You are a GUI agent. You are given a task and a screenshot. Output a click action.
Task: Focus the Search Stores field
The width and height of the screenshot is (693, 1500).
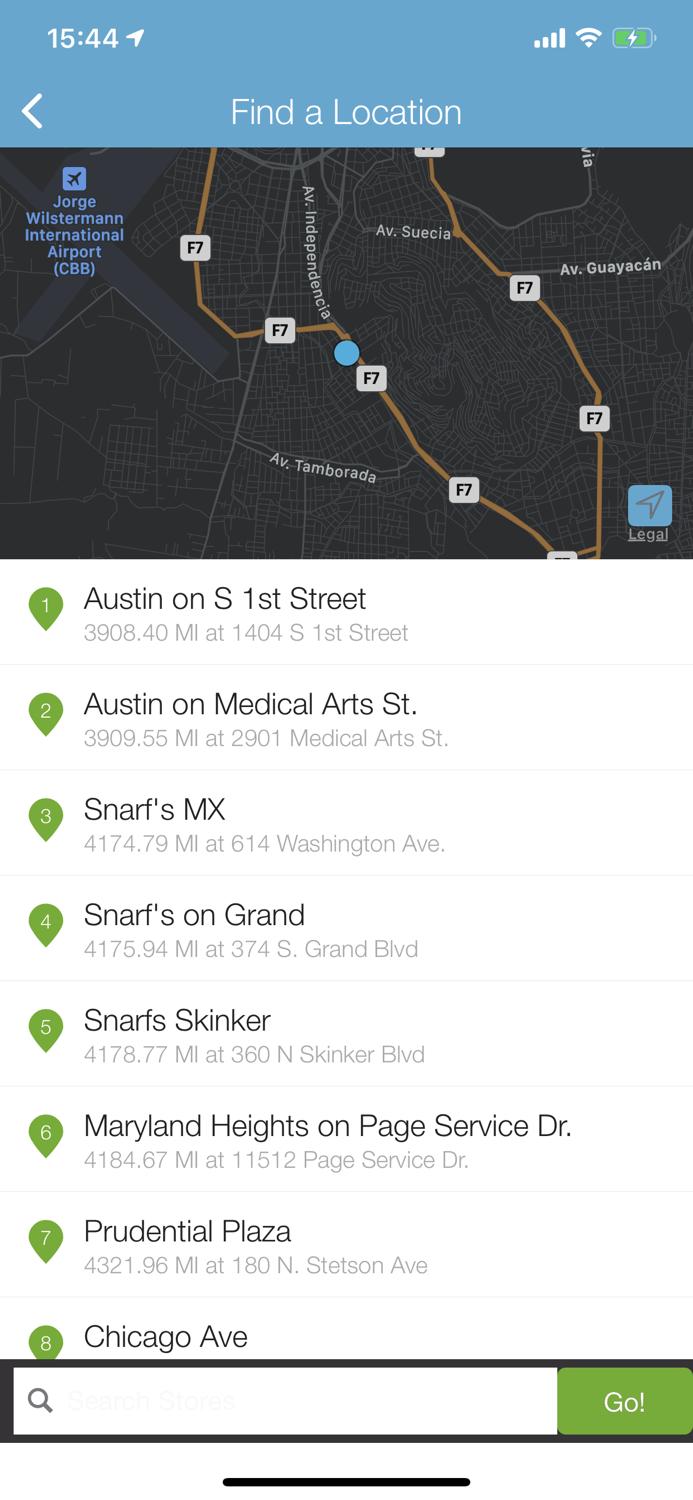coord(300,1401)
